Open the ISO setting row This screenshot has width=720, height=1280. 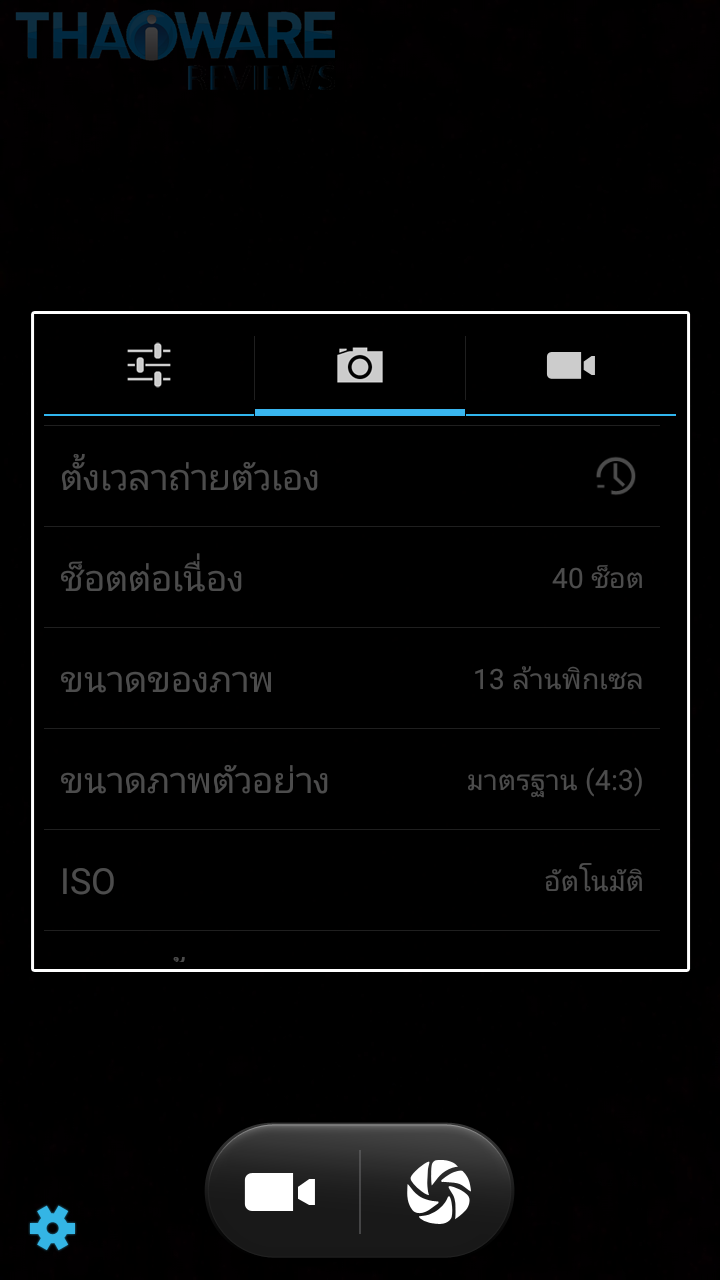tap(352, 881)
